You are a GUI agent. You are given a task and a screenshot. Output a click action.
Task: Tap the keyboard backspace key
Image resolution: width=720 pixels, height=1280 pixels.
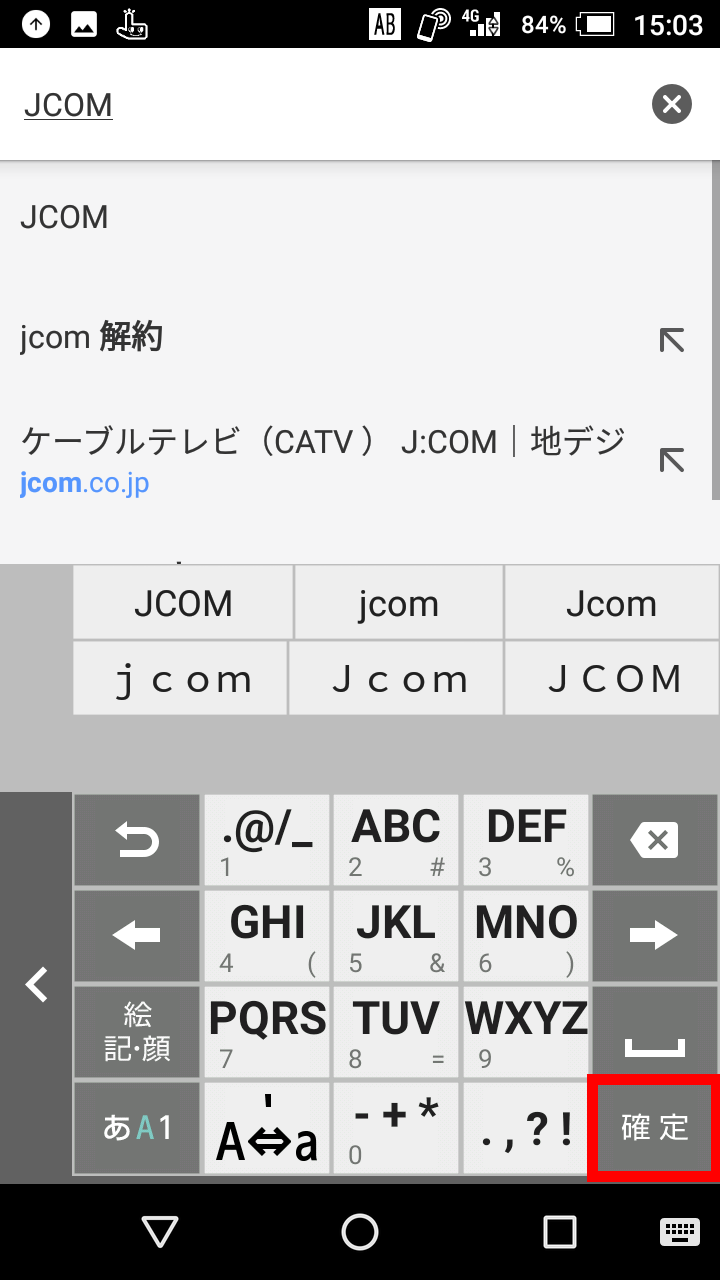655,840
